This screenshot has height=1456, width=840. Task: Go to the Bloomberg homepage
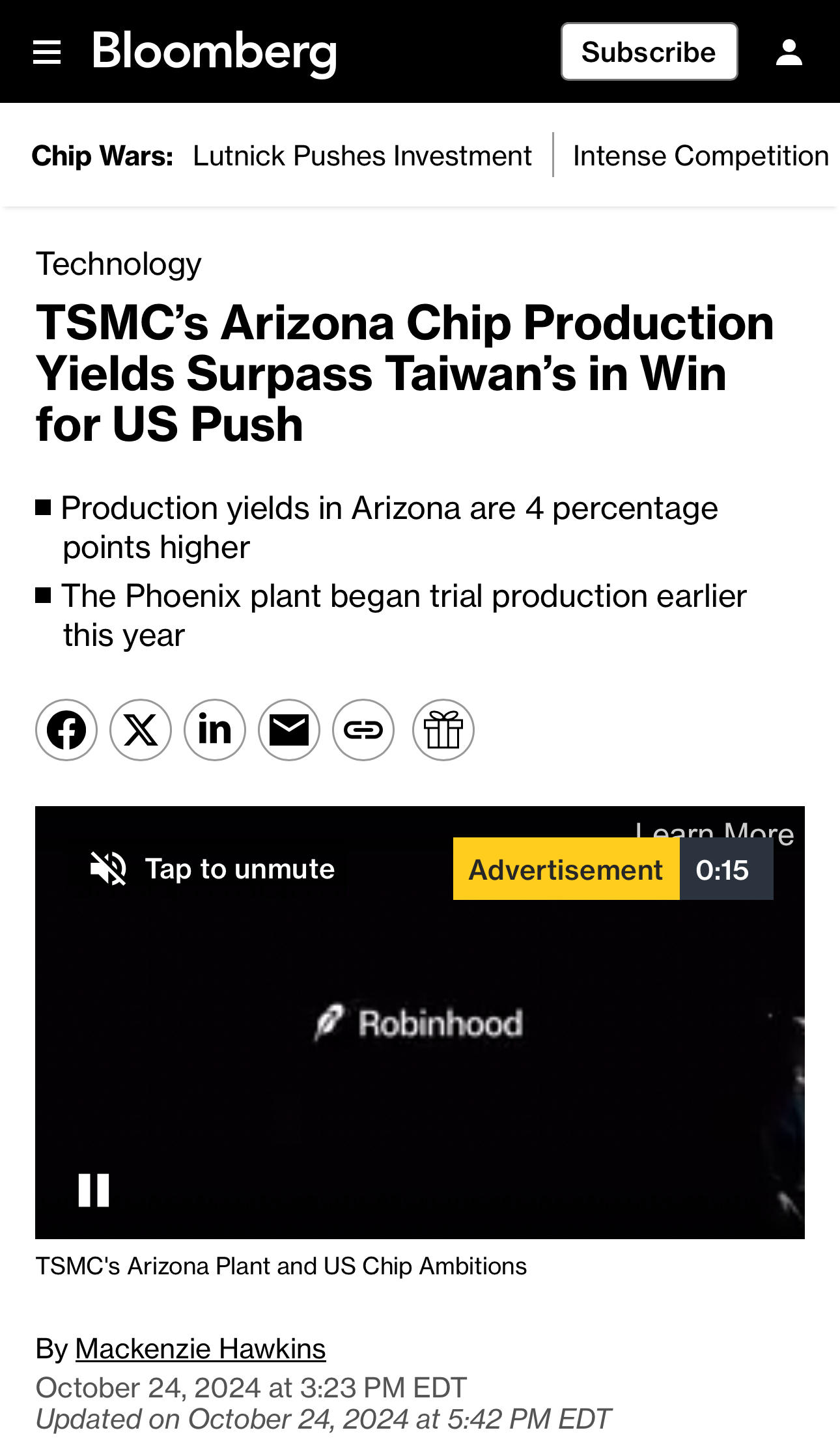tap(214, 52)
